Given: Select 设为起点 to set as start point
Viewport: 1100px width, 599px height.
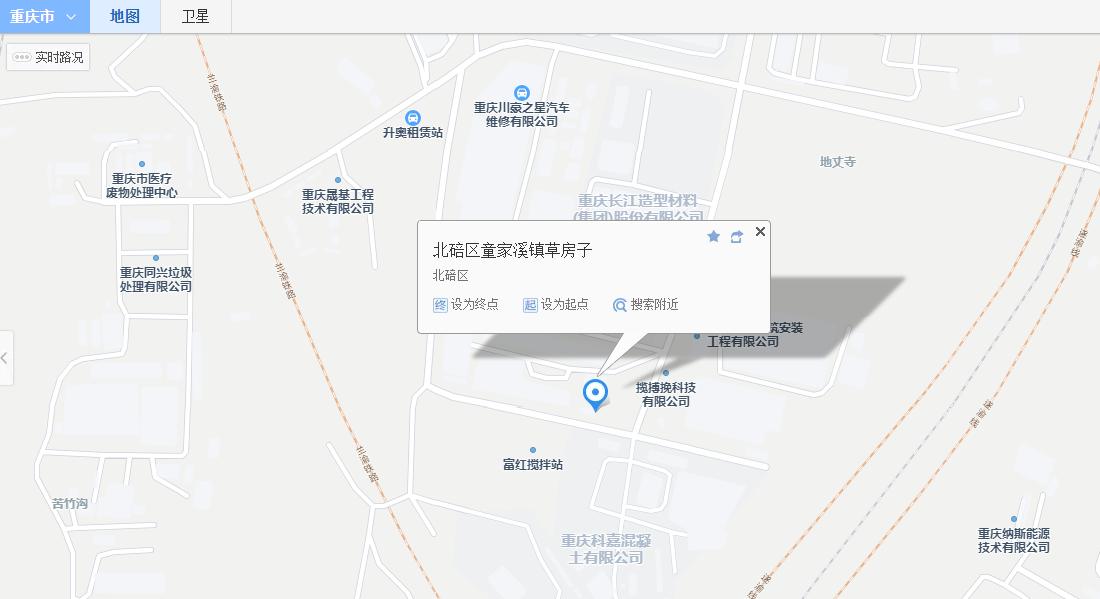Looking at the screenshot, I should [x=555, y=304].
